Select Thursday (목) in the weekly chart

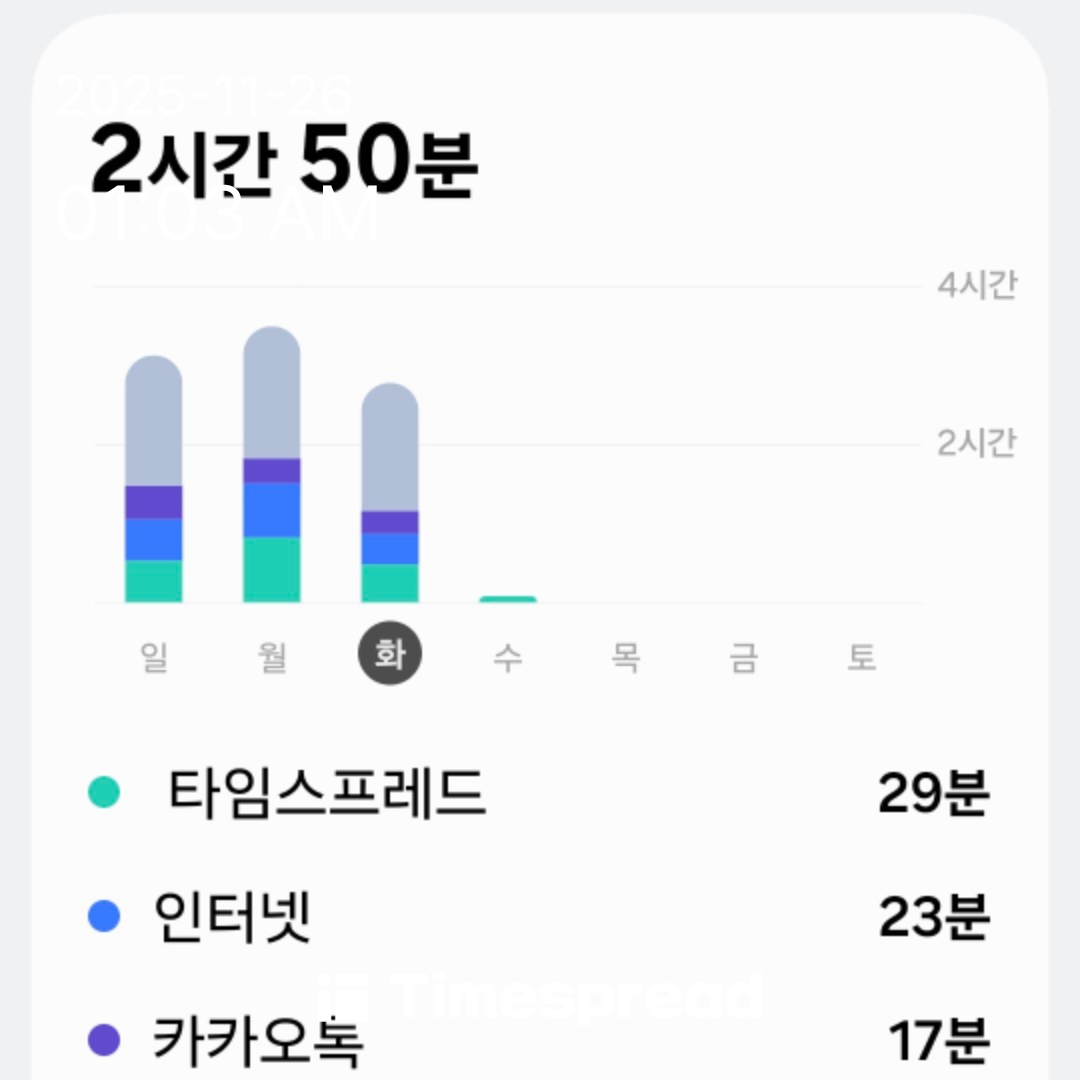[626, 657]
